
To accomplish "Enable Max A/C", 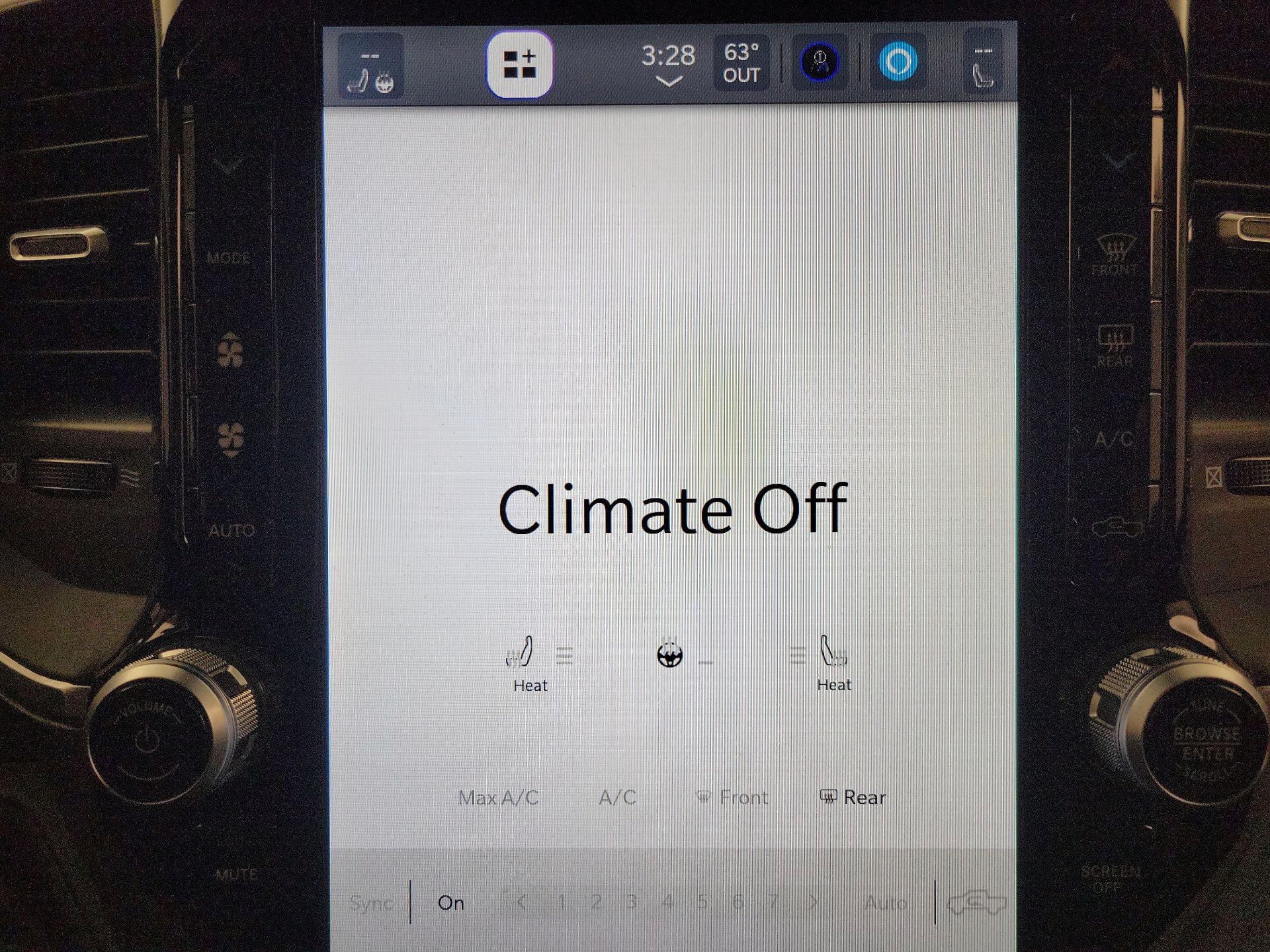I will [499, 798].
